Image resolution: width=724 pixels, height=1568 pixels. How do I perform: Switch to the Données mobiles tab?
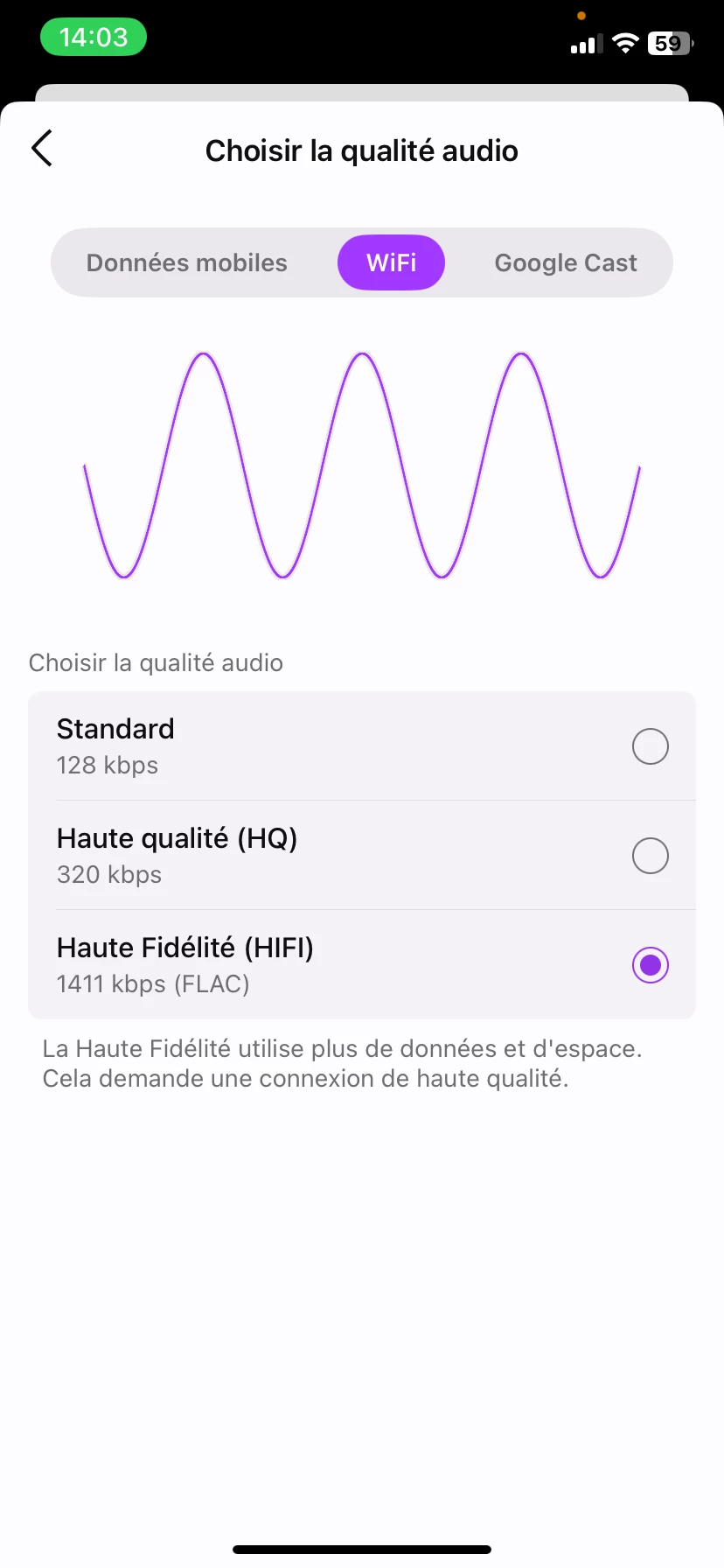pos(186,262)
